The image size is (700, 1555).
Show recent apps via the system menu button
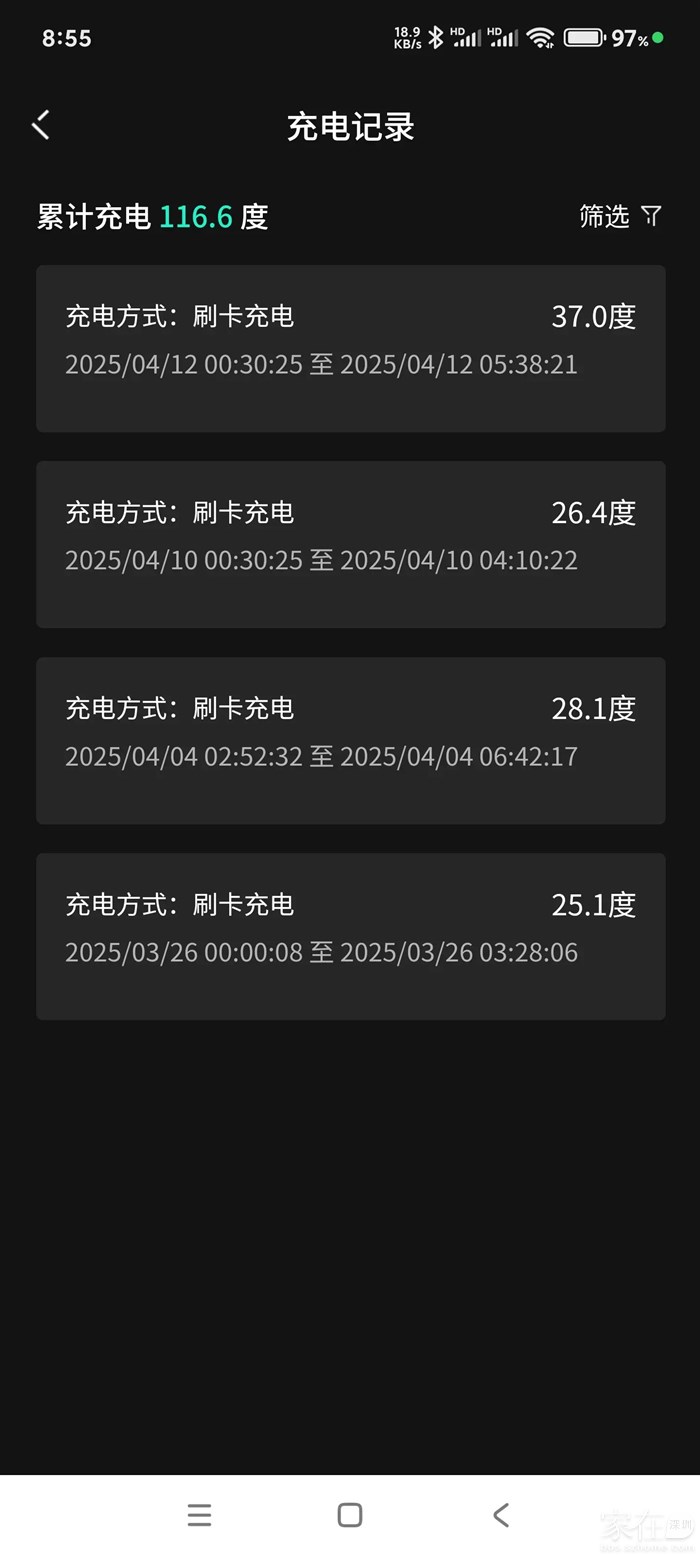pos(199,1515)
